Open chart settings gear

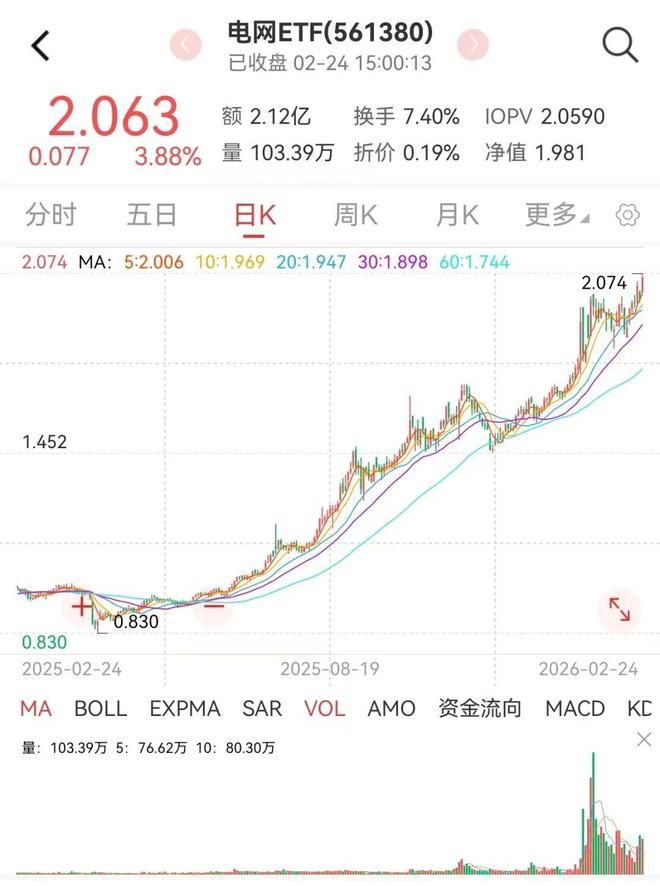tap(628, 215)
